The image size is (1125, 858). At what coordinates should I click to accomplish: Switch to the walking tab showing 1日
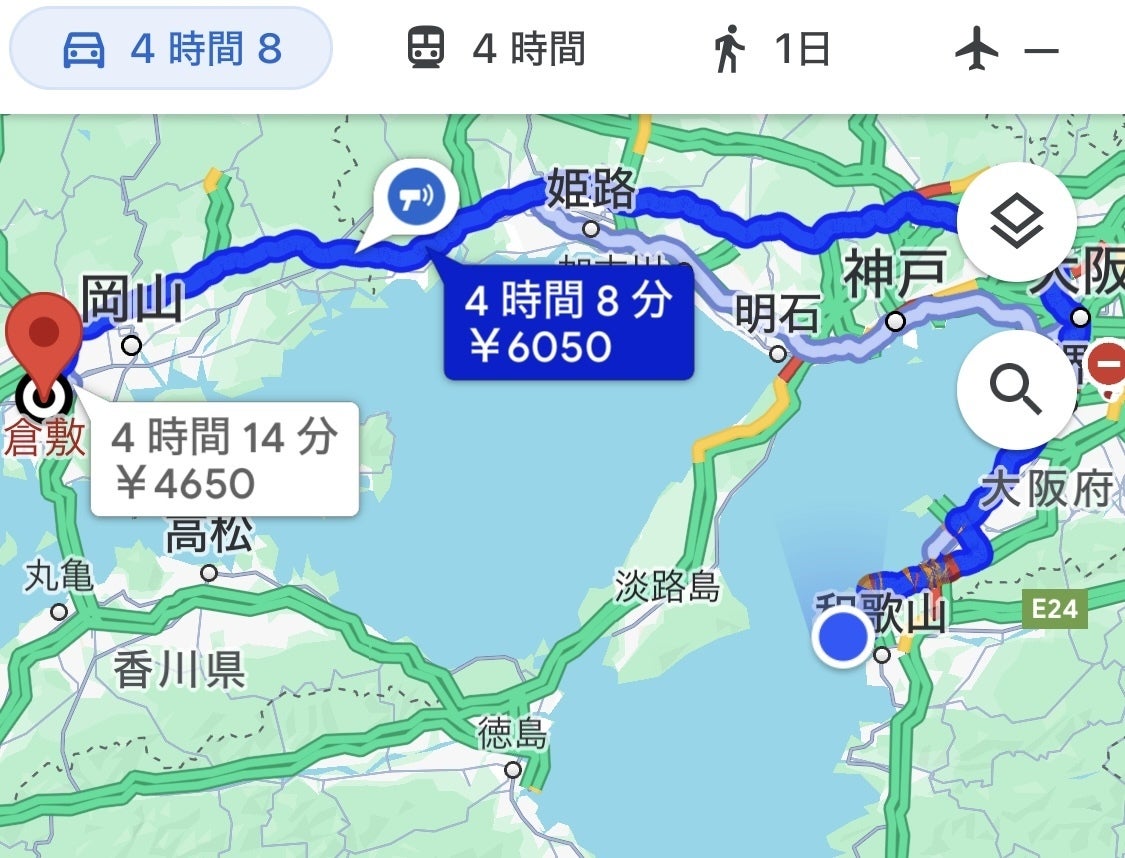773,49
